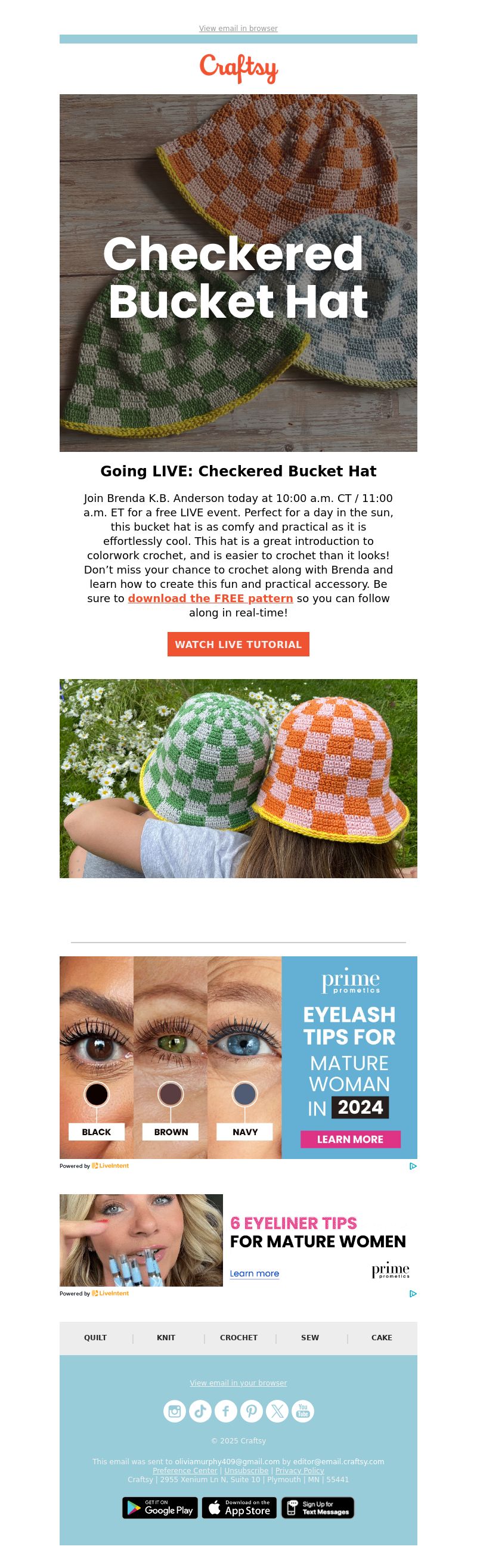Select the CAKE category
Viewport: 477px width, 1568px height.
click(x=382, y=1338)
